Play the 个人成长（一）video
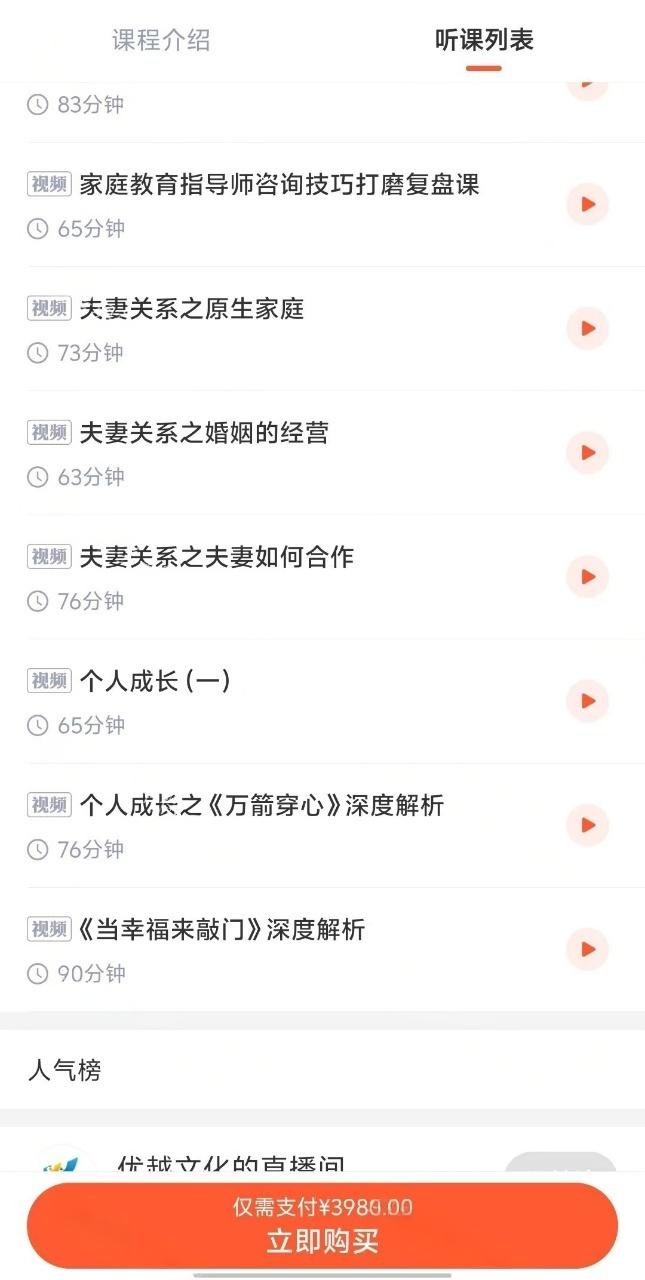The height and width of the screenshot is (1280, 645). tap(587, 701)
